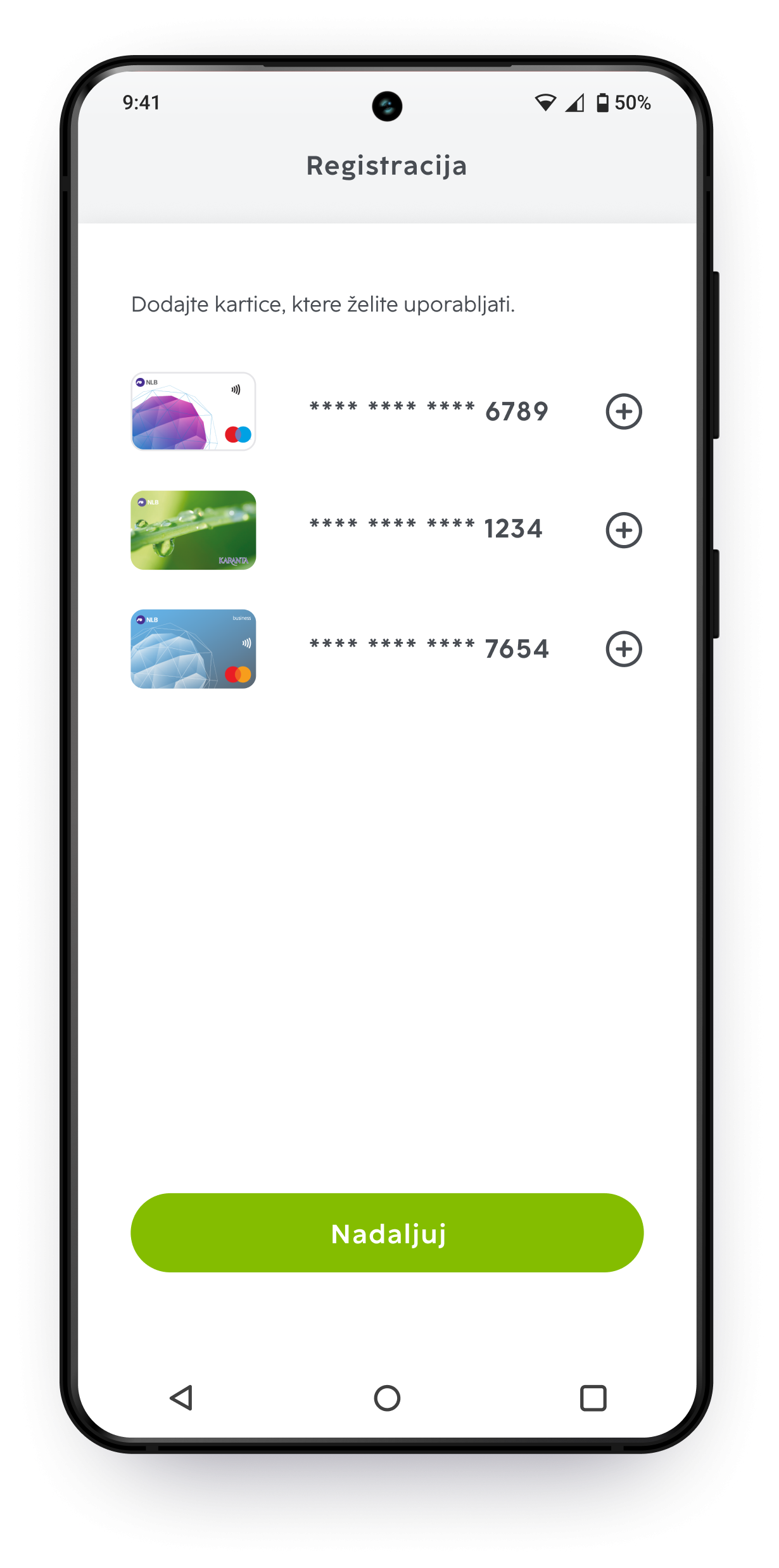Tap the Nadaljuj button to continue
779x1568 pixels.
tap(387, 1233)
